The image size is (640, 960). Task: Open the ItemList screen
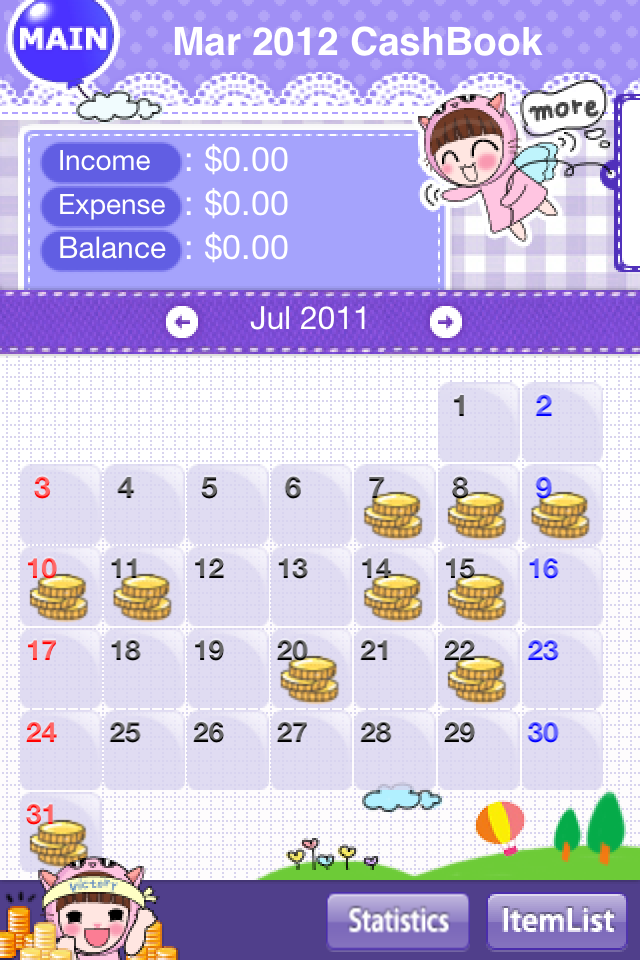pos(557,921)
